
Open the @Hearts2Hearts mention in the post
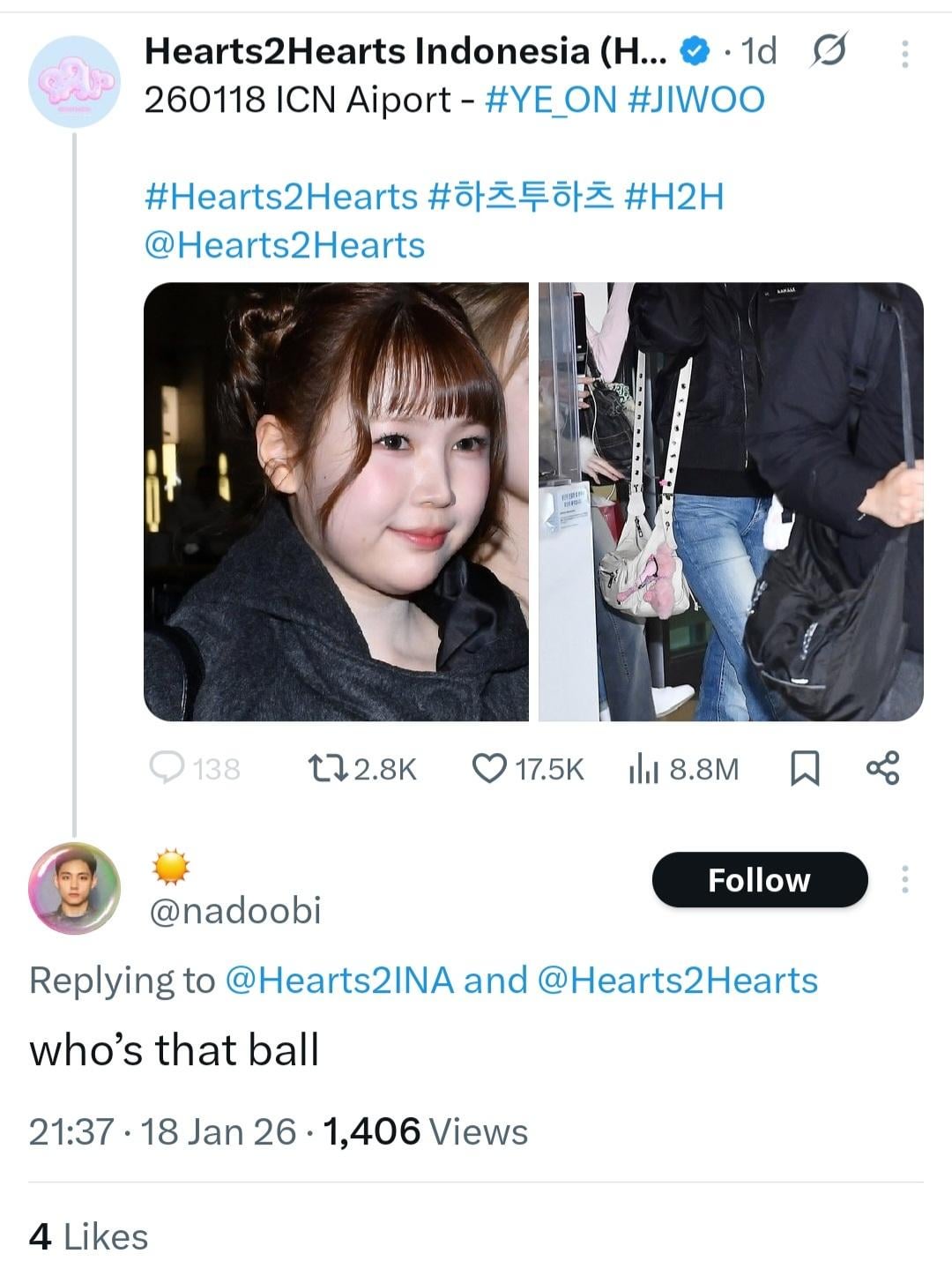coord(284,244)
